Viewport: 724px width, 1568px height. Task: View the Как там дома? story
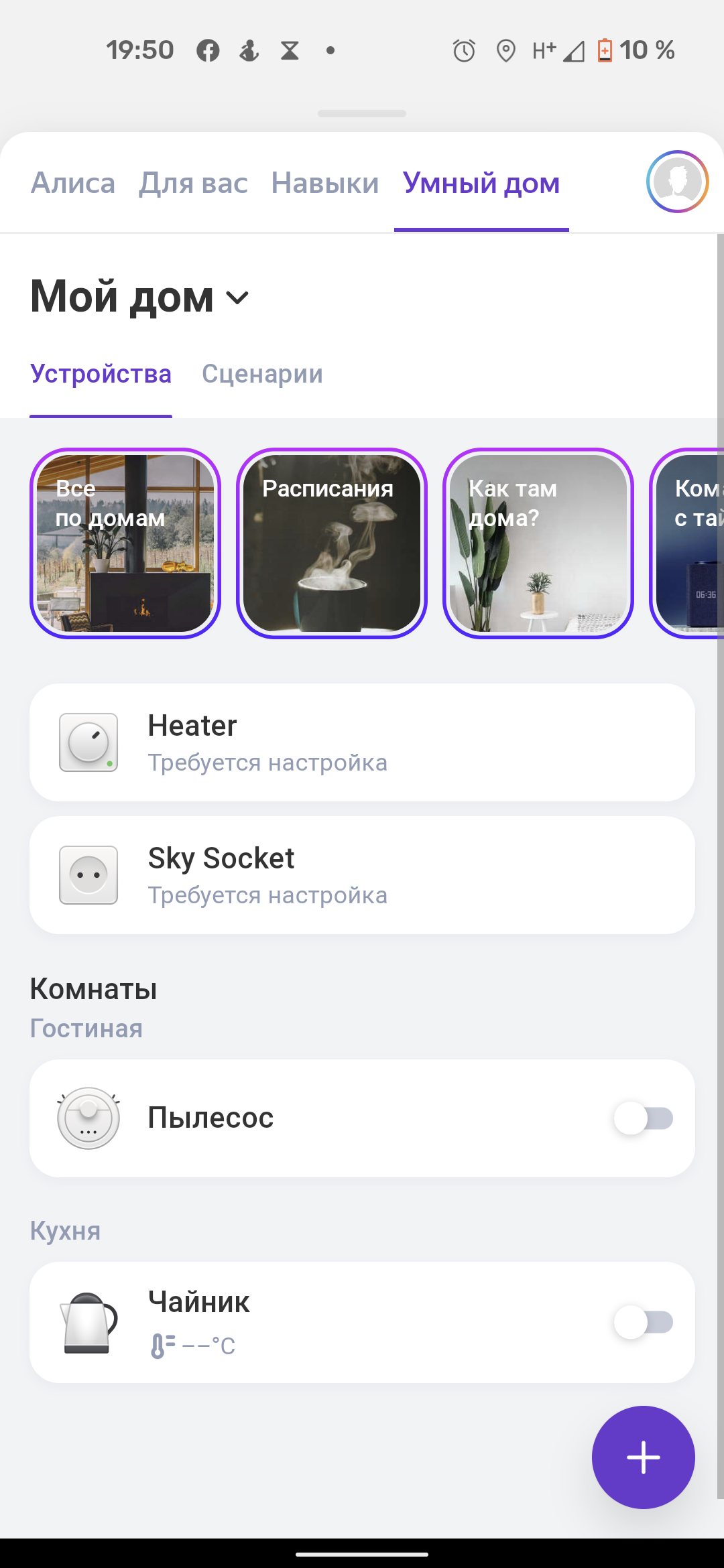pyautogui.click(x=538, y=543)
